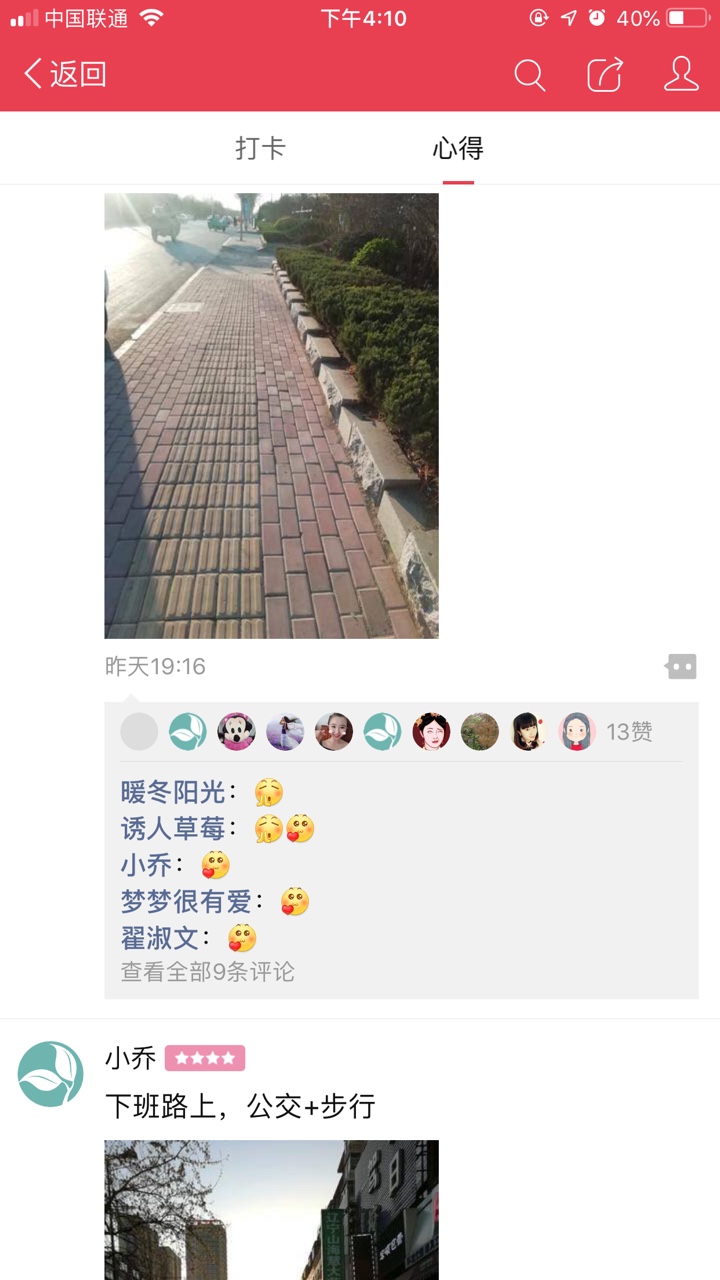Tap the Minnie Mouse avatar in likes row
Image resolution: width=720 pixels, height=1280 pixels.
(x=237, y=732)
